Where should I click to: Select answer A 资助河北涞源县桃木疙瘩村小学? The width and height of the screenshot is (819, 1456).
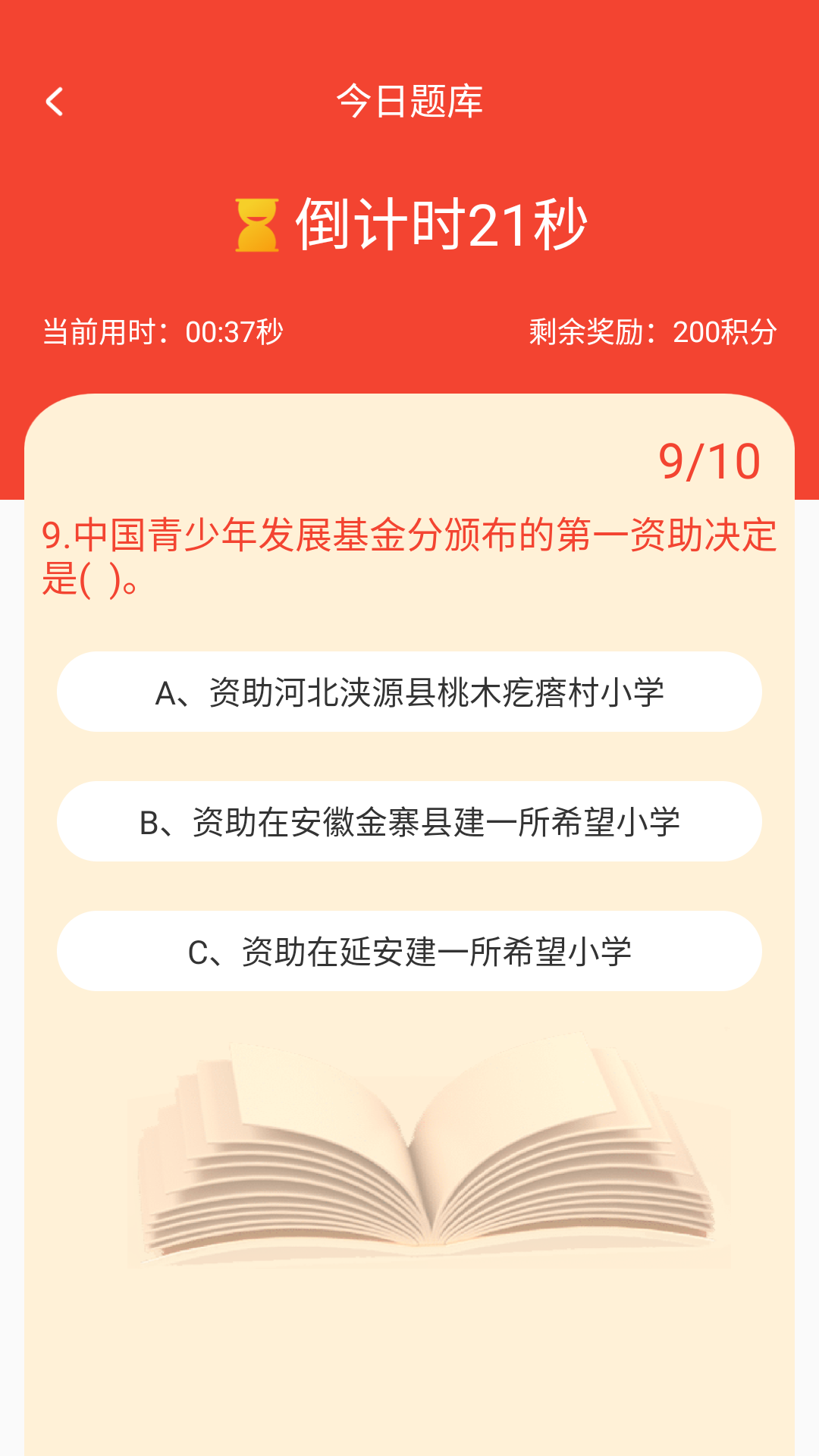point(409,692)
